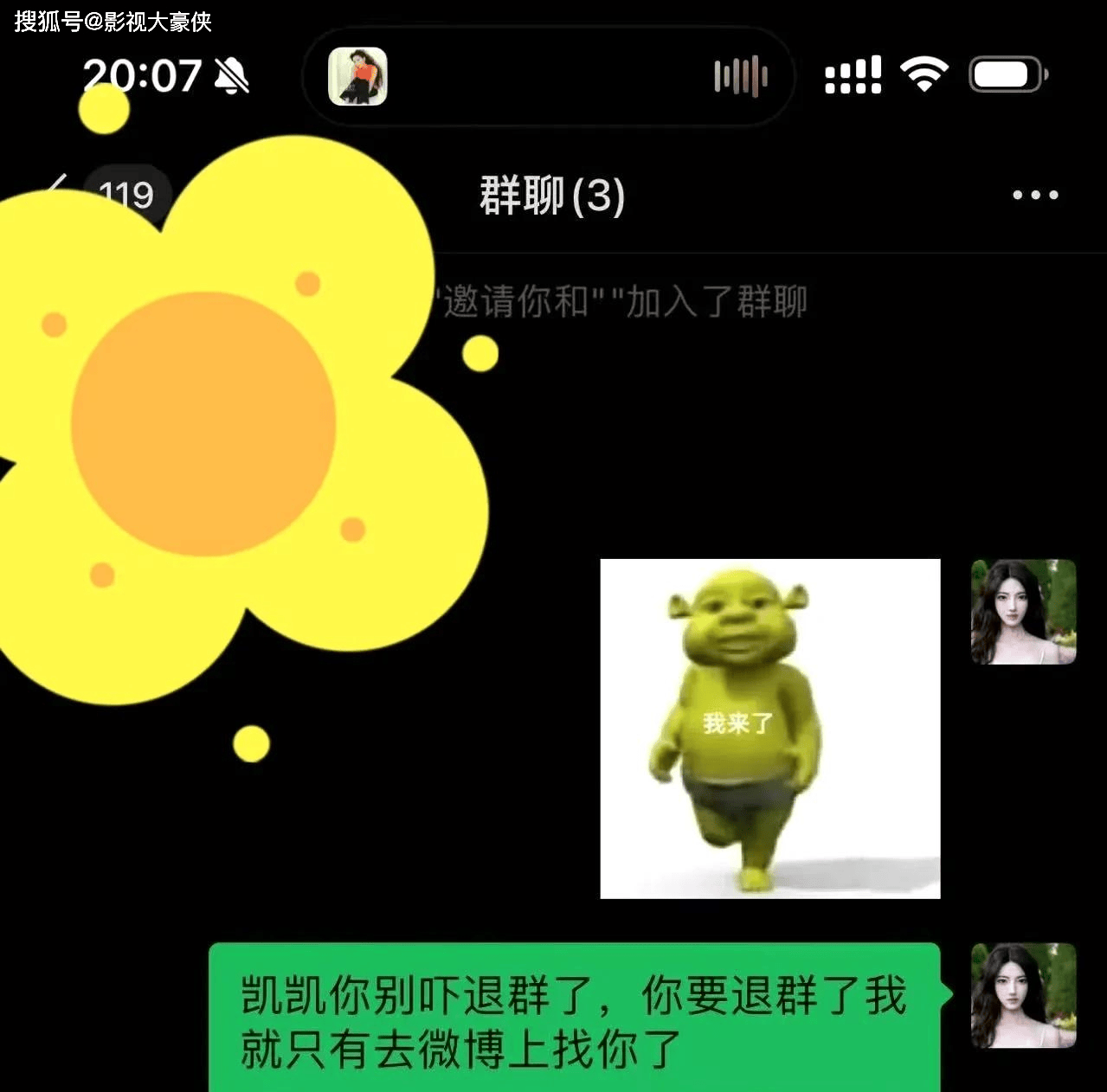Open the Shrek sticker image
1107x1092 pixels.
pos(769,729)
